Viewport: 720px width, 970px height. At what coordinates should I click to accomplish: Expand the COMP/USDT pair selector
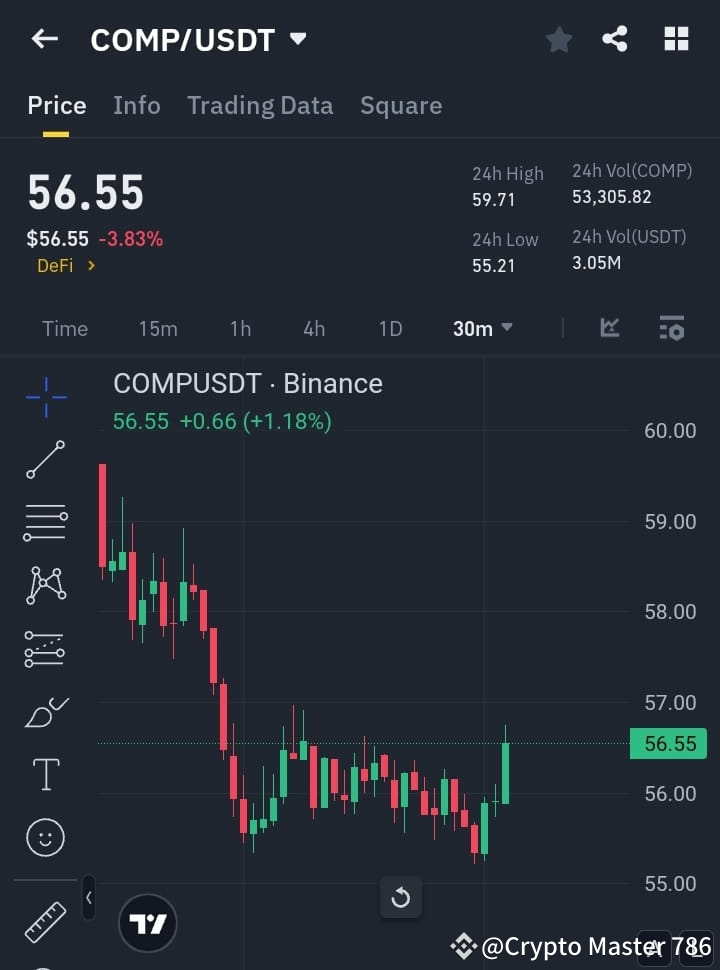click(297, 40)
